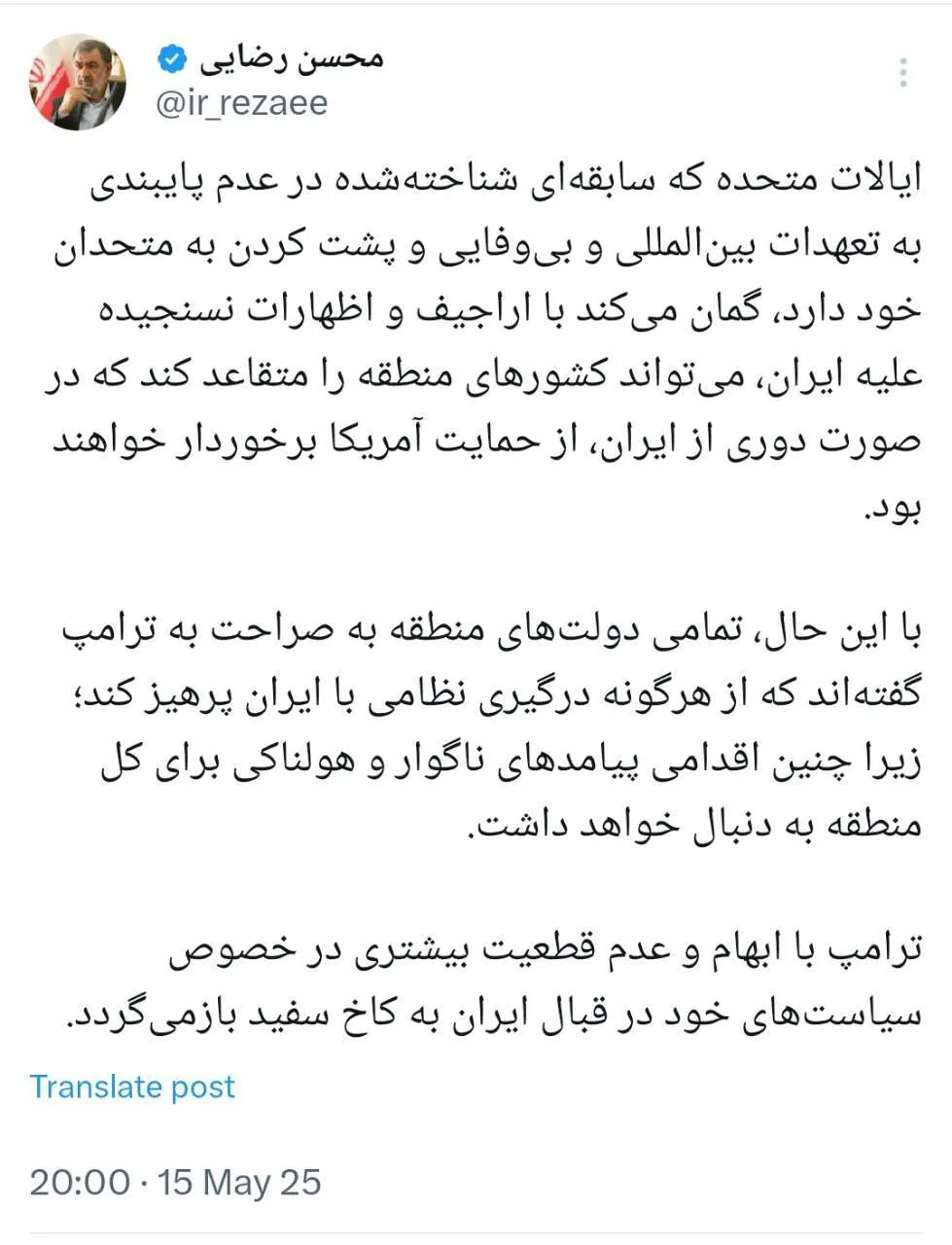Tap Translate post link
Viewport: 952px width, 1245px height.
point(132,1086)
